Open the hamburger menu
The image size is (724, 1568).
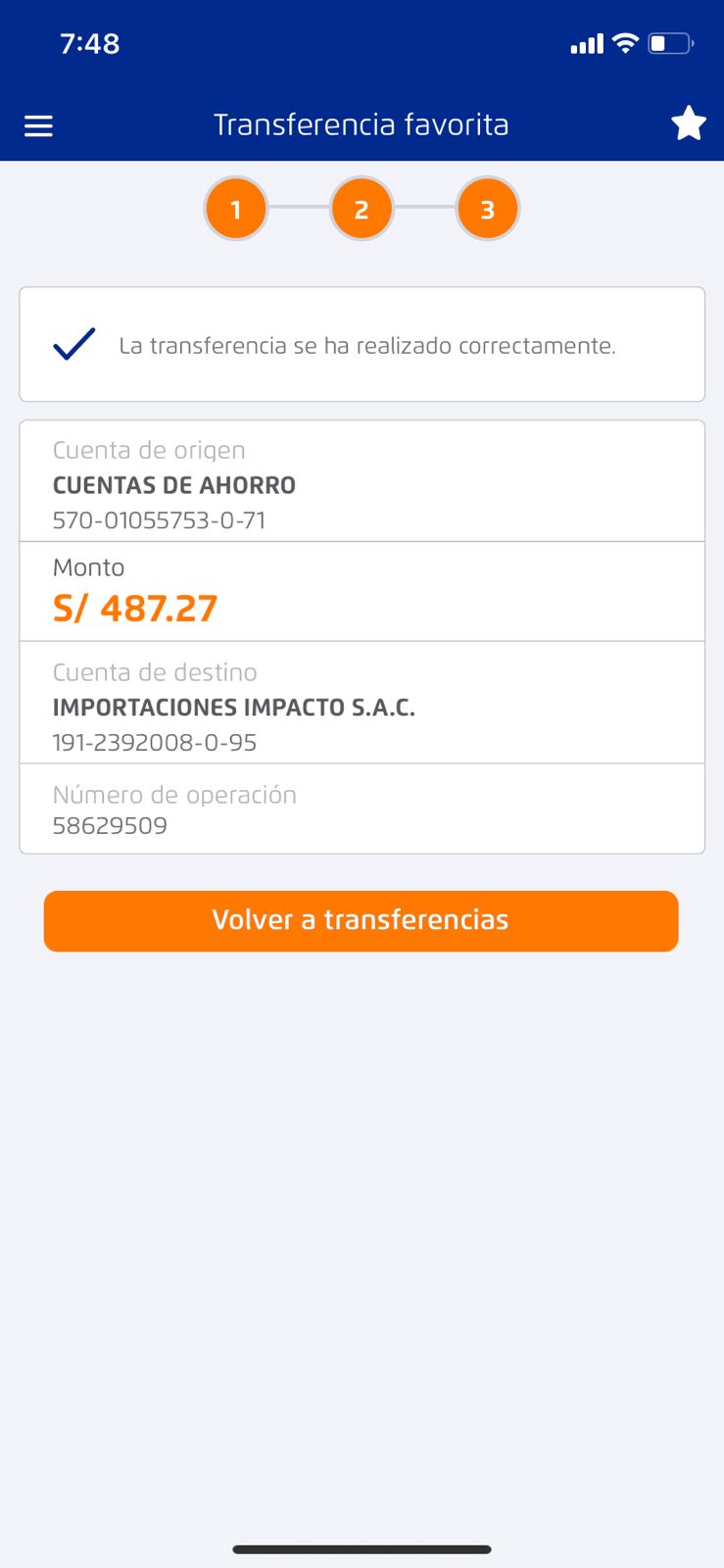[x=38, y=125]
